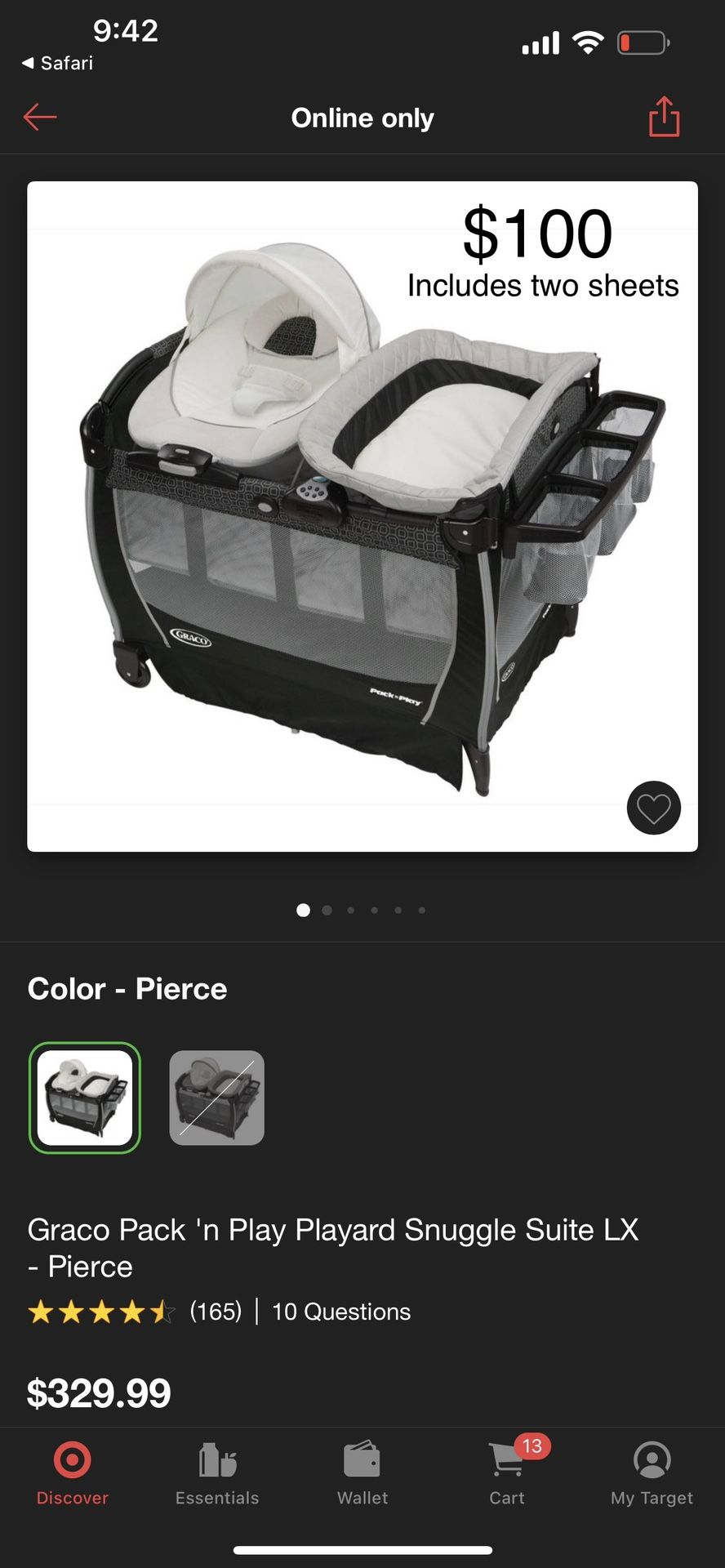Viewport: 725px width, 1568px height.
Task: Go back using the red arrow
Action: [x=40, y=118]
